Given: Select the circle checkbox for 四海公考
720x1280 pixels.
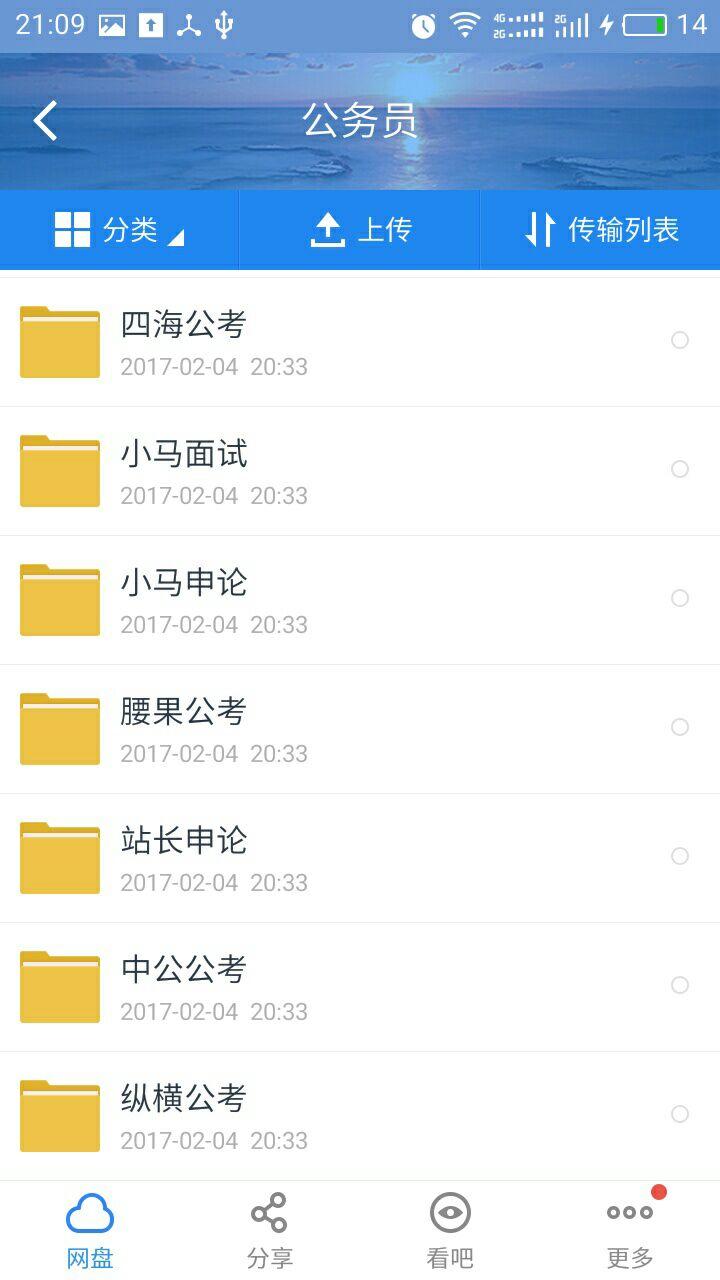Looking at the screenshot, I should click(680, 340).
